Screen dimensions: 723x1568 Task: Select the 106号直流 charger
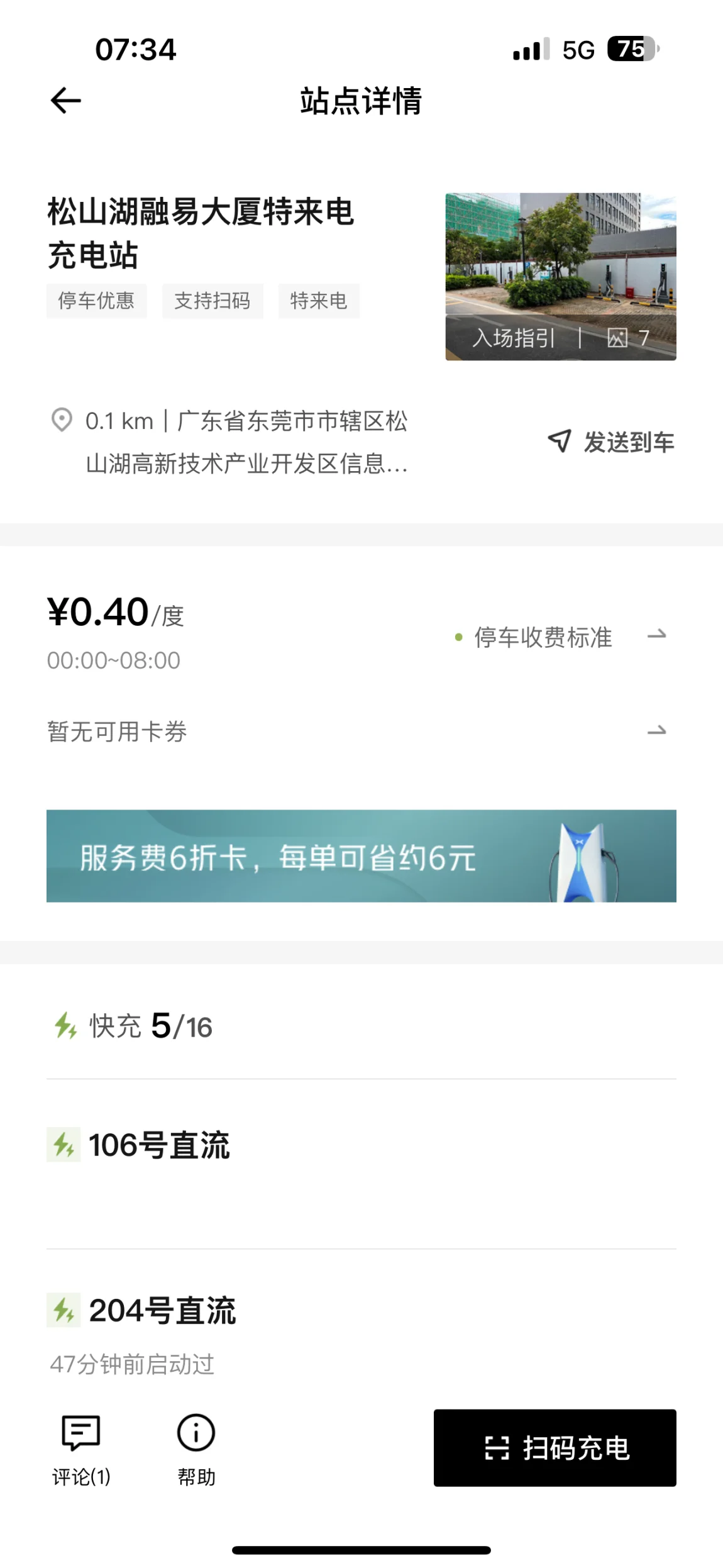point(361,1164)
